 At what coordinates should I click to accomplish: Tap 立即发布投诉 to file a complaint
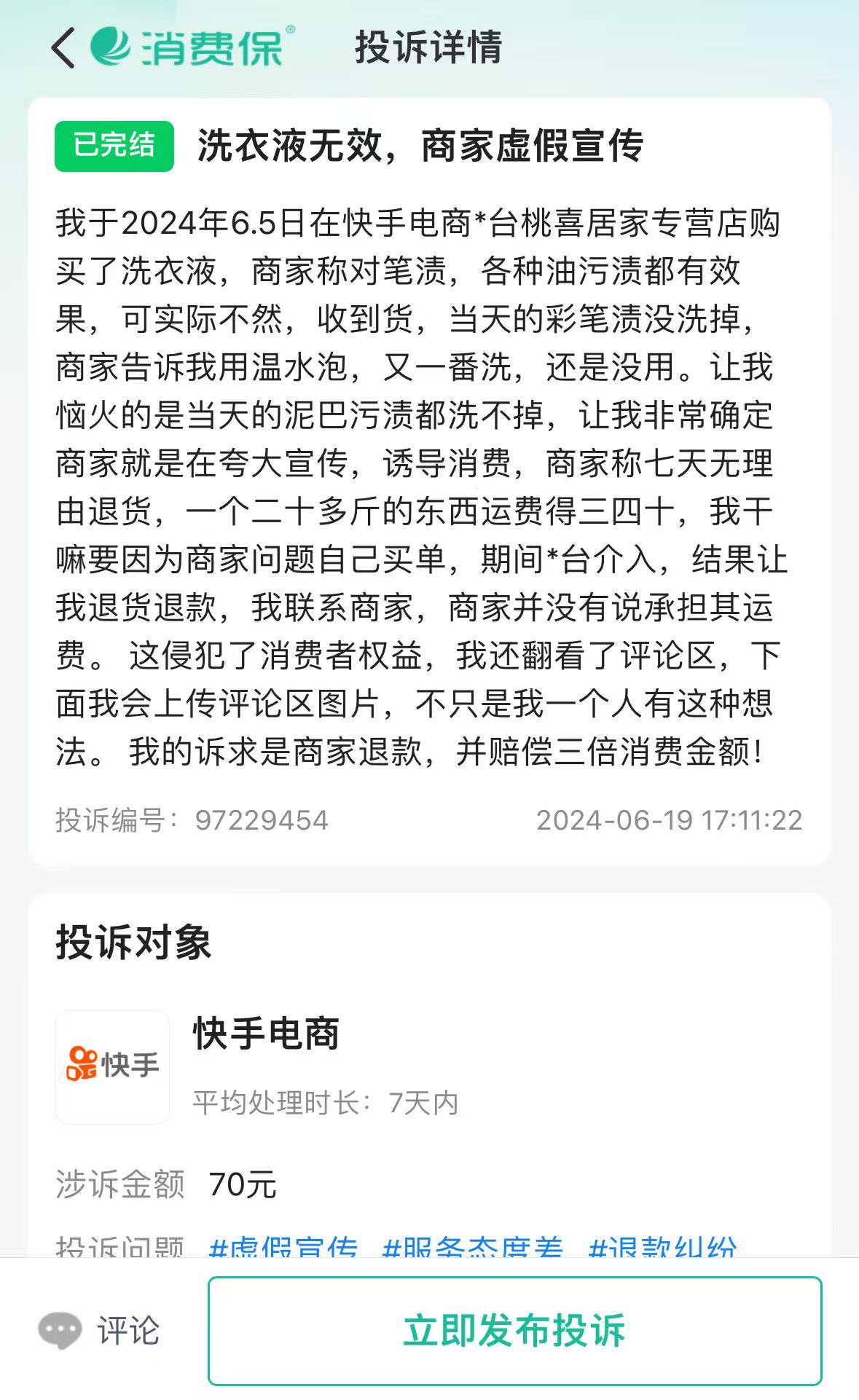coord(514,1330)
